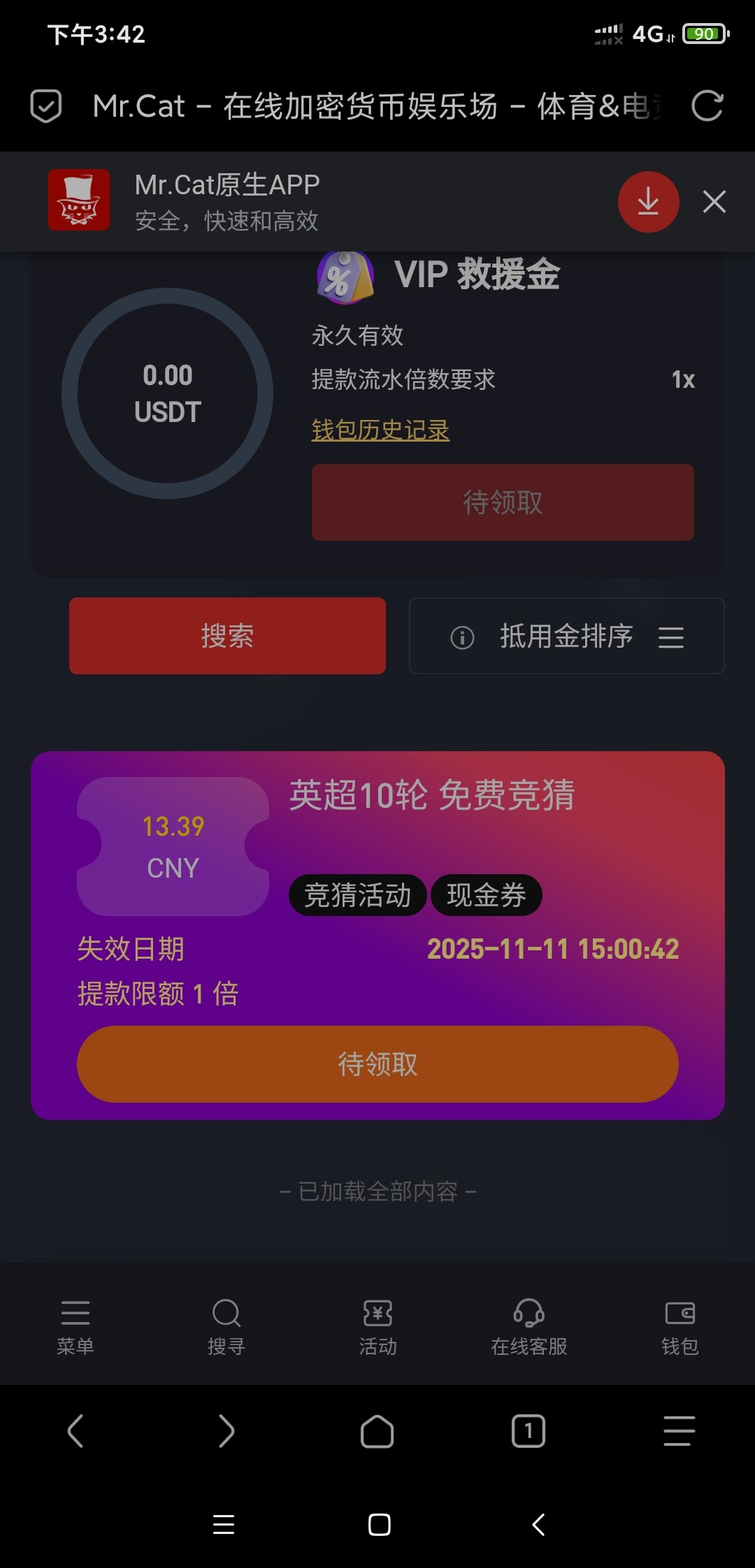755x1568 pixels.
Task: Claim the 英超10轮 免费竞猜 coupon
Action: pos(377,1064)
